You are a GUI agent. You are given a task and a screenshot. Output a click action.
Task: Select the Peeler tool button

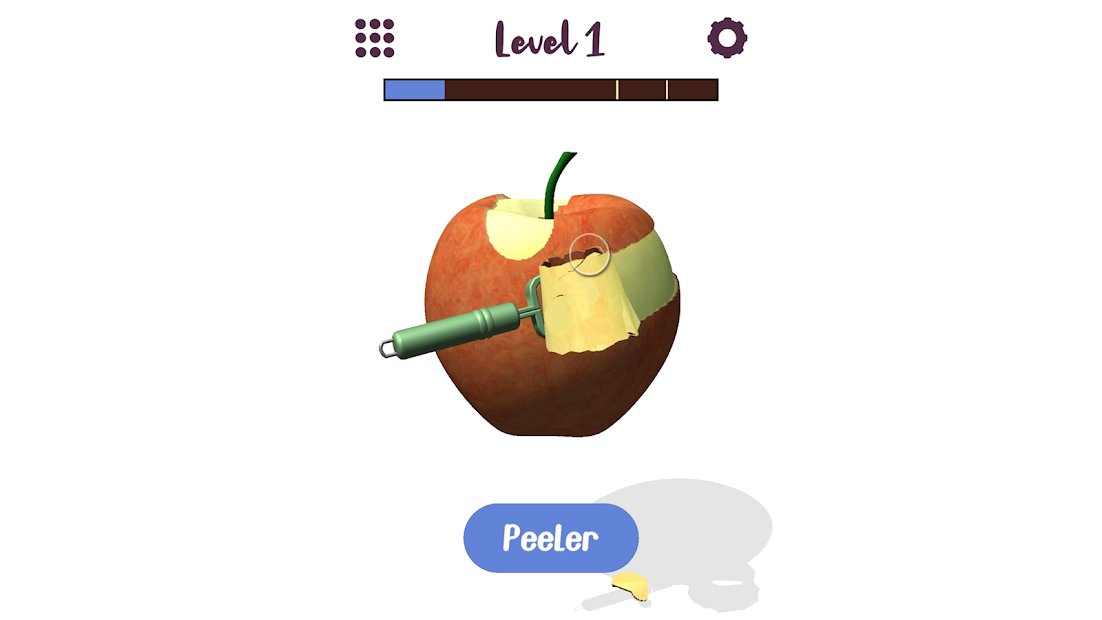click(550, 538)
